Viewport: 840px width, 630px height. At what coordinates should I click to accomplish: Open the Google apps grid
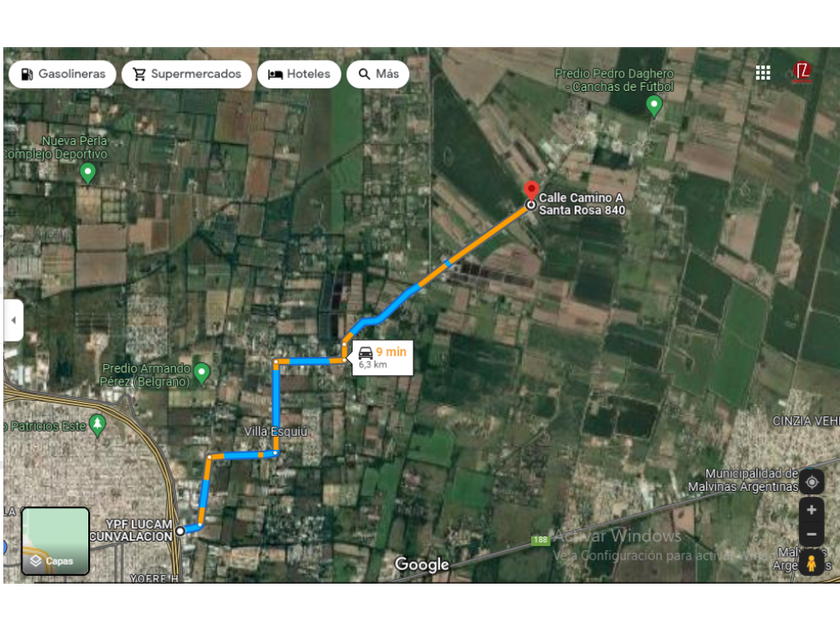(763, 73)
